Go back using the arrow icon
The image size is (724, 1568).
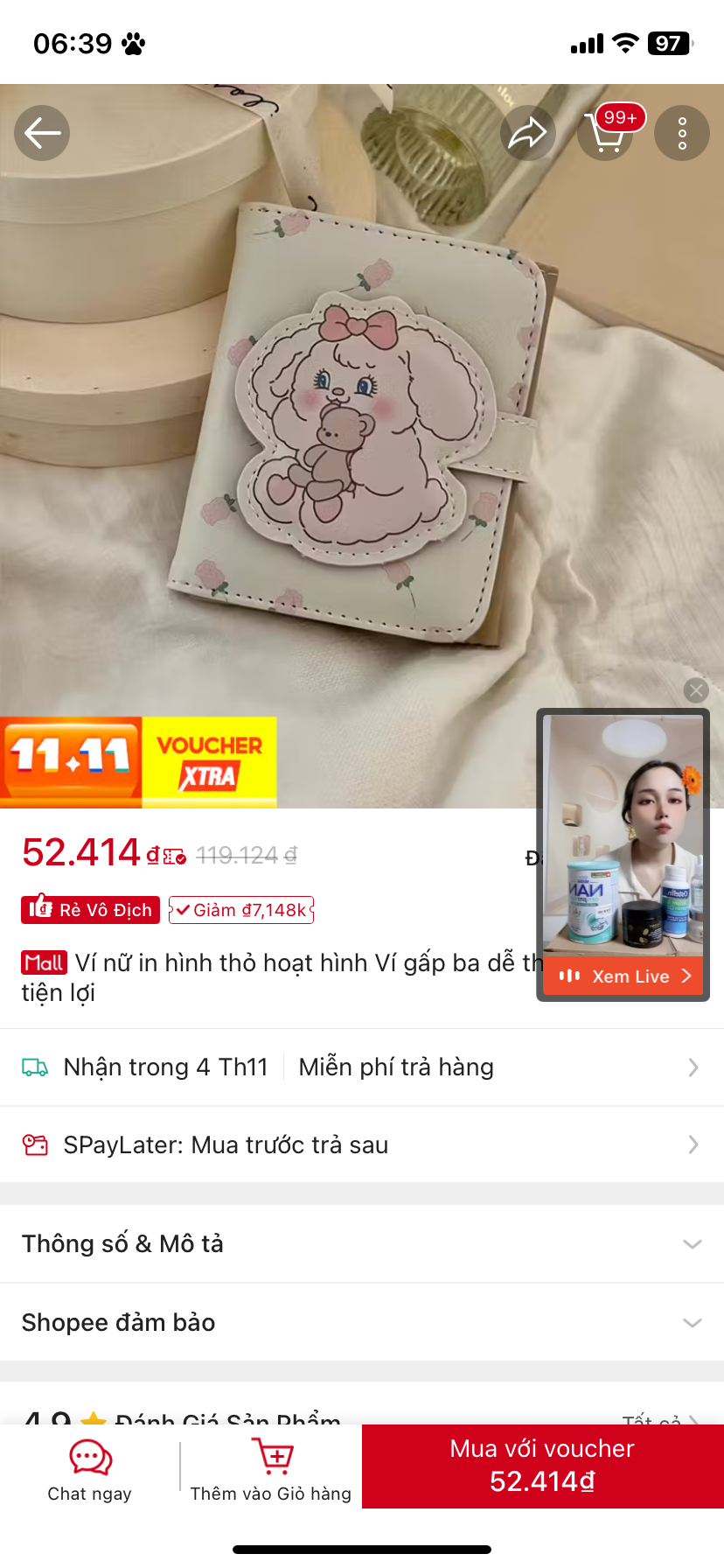pos(42,133)
